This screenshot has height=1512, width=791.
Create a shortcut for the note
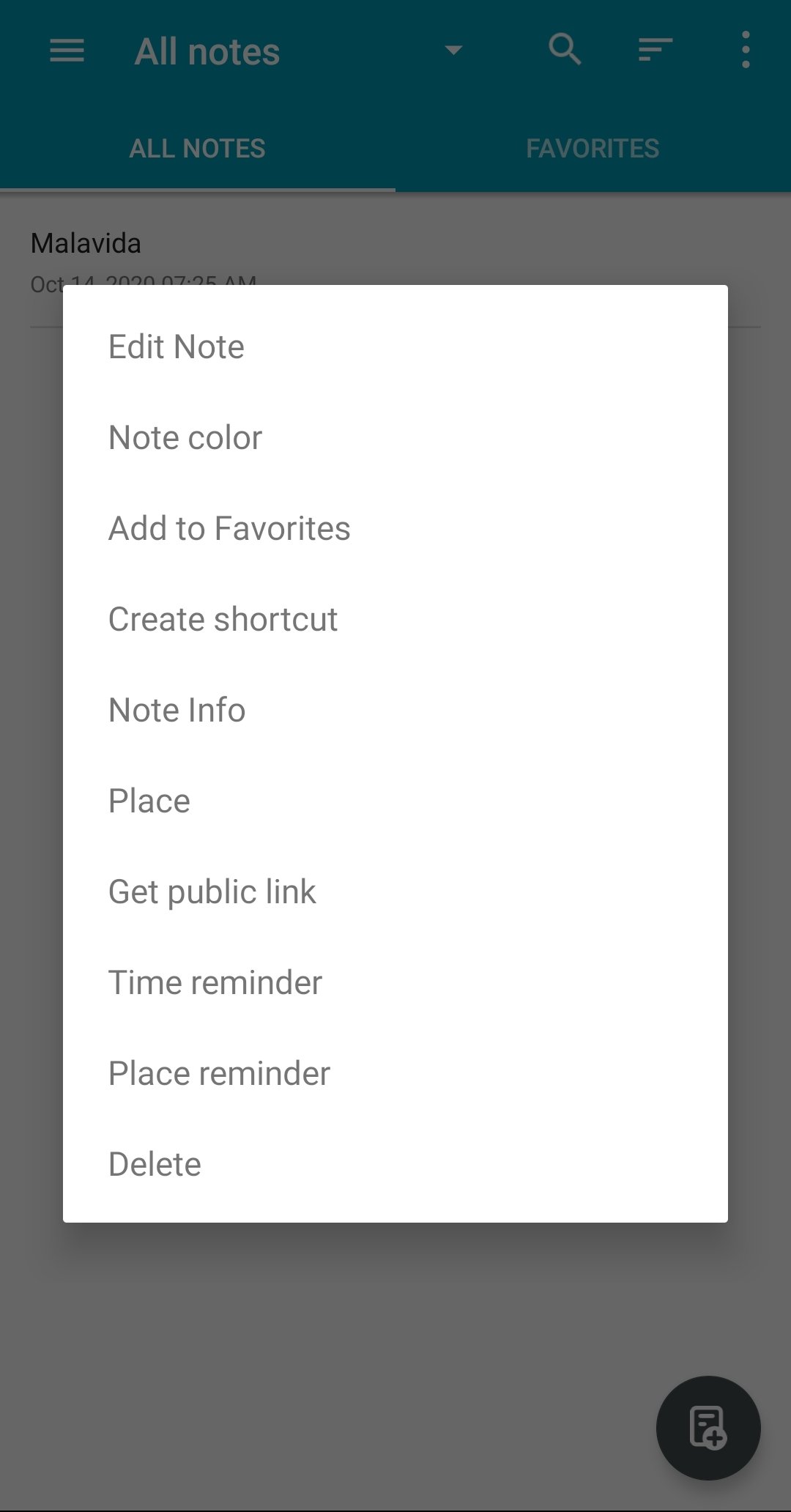pos(223,619)
